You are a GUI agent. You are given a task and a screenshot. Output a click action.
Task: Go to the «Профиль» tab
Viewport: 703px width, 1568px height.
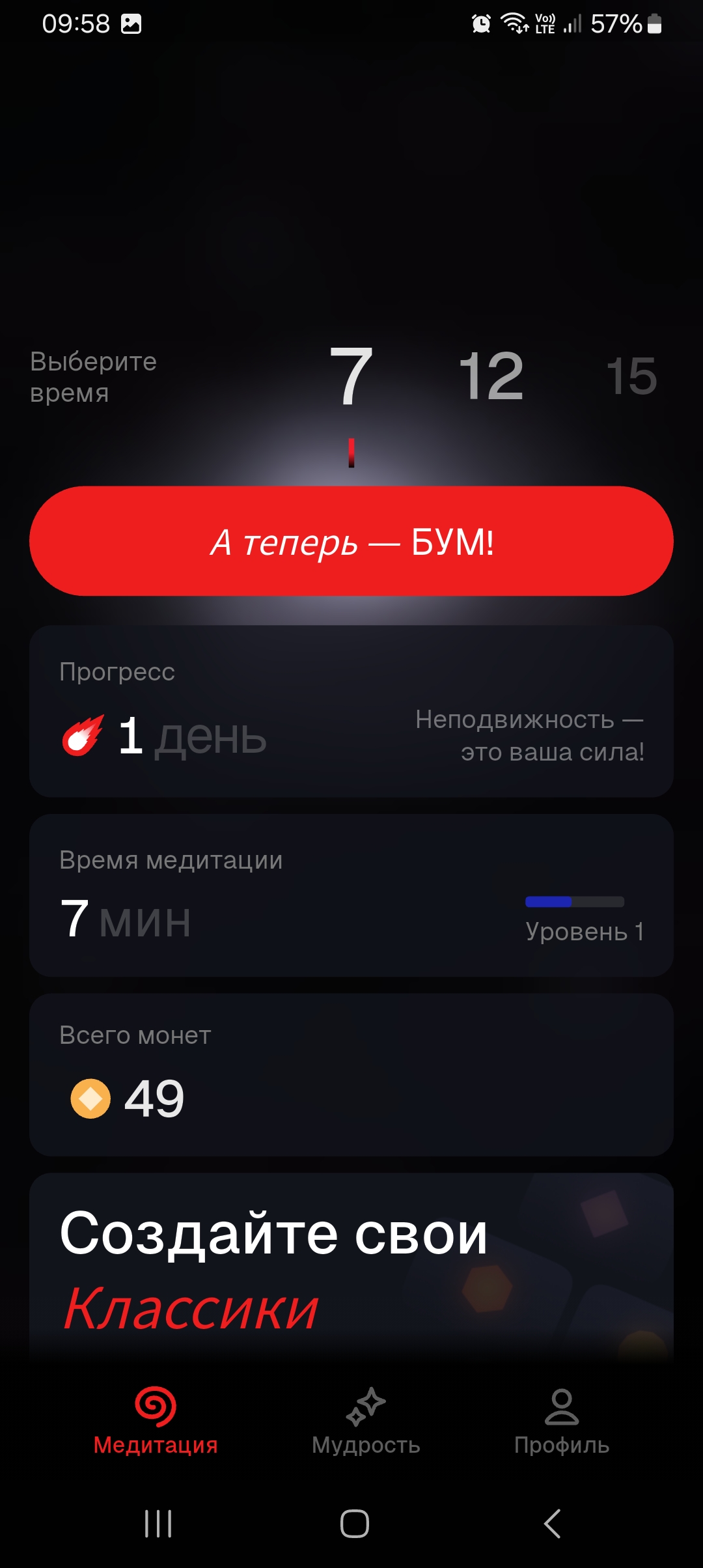click(x=561, y=1423)
